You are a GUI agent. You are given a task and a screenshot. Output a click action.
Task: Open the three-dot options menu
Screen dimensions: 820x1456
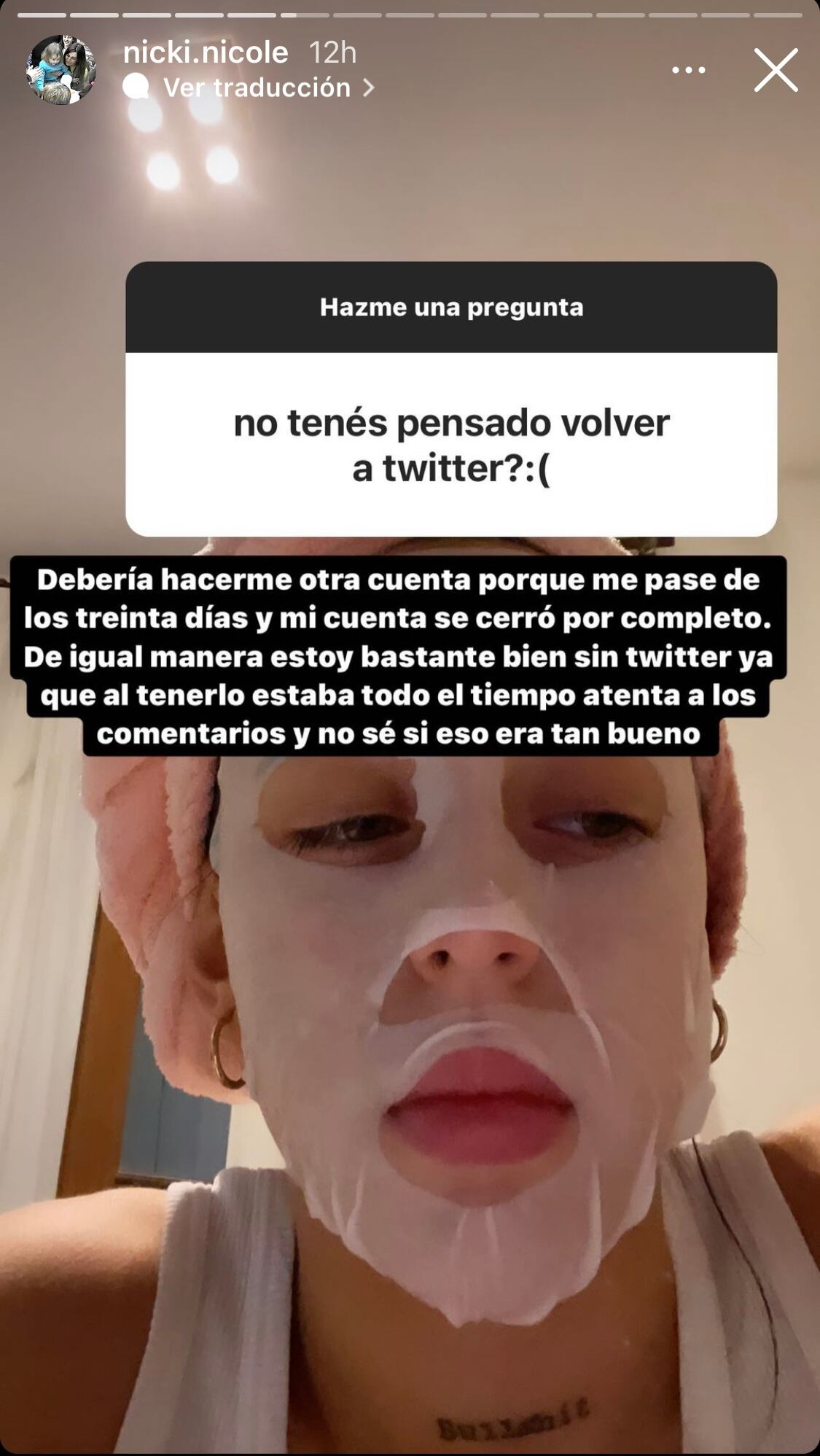tap(688, 70)
